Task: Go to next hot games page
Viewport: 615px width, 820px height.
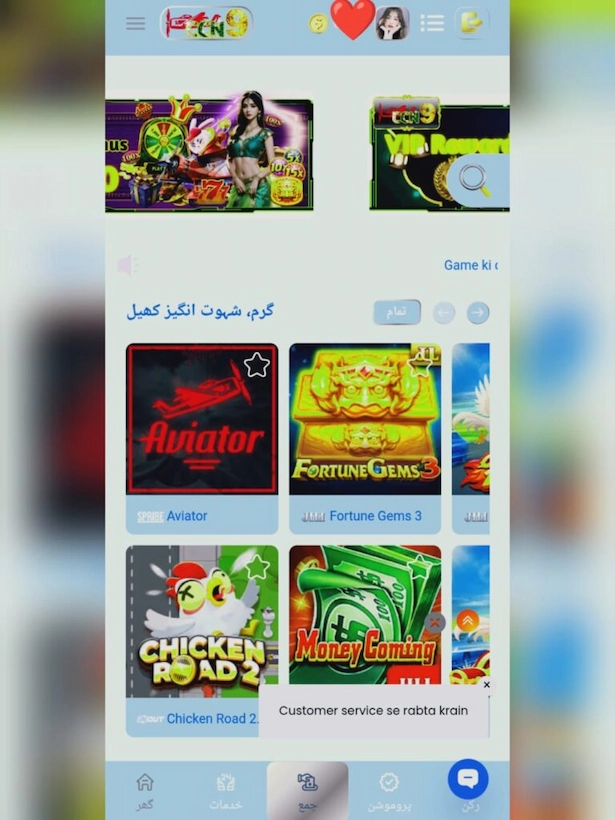Action: click(478, 313)
